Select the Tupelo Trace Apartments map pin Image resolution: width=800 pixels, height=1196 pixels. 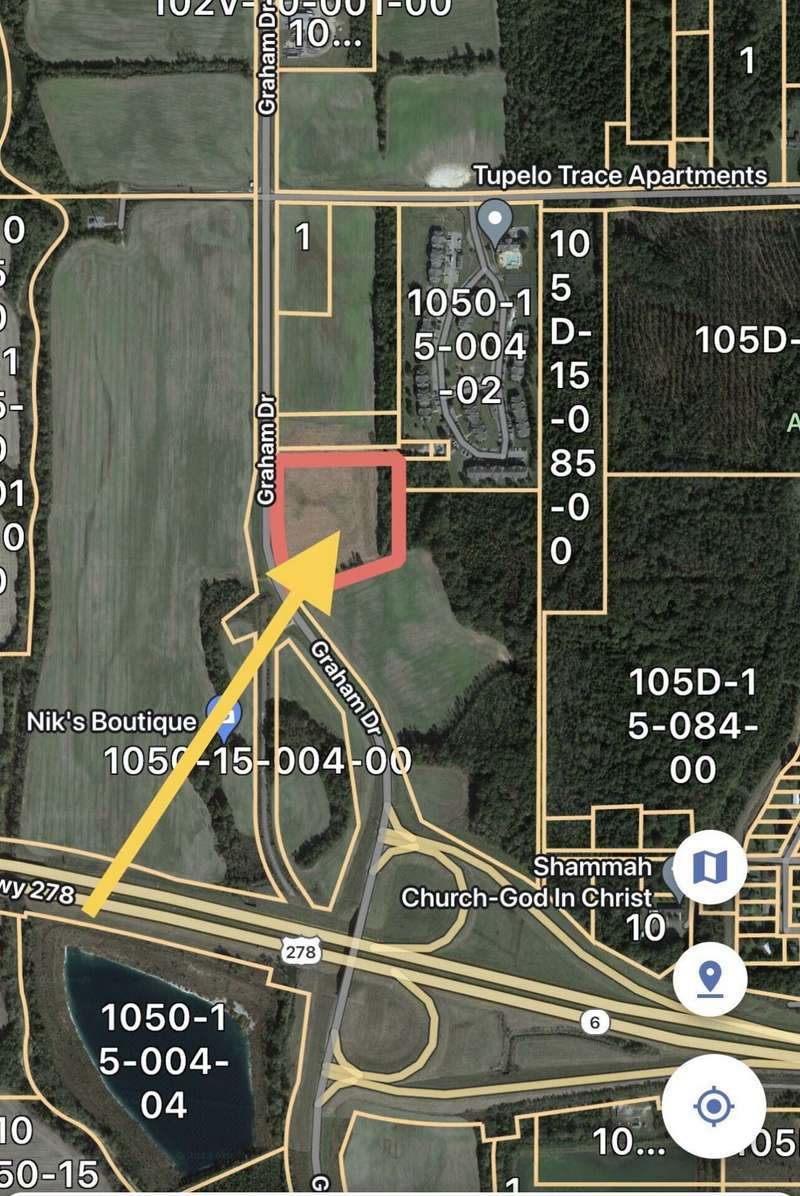(496, 219)
